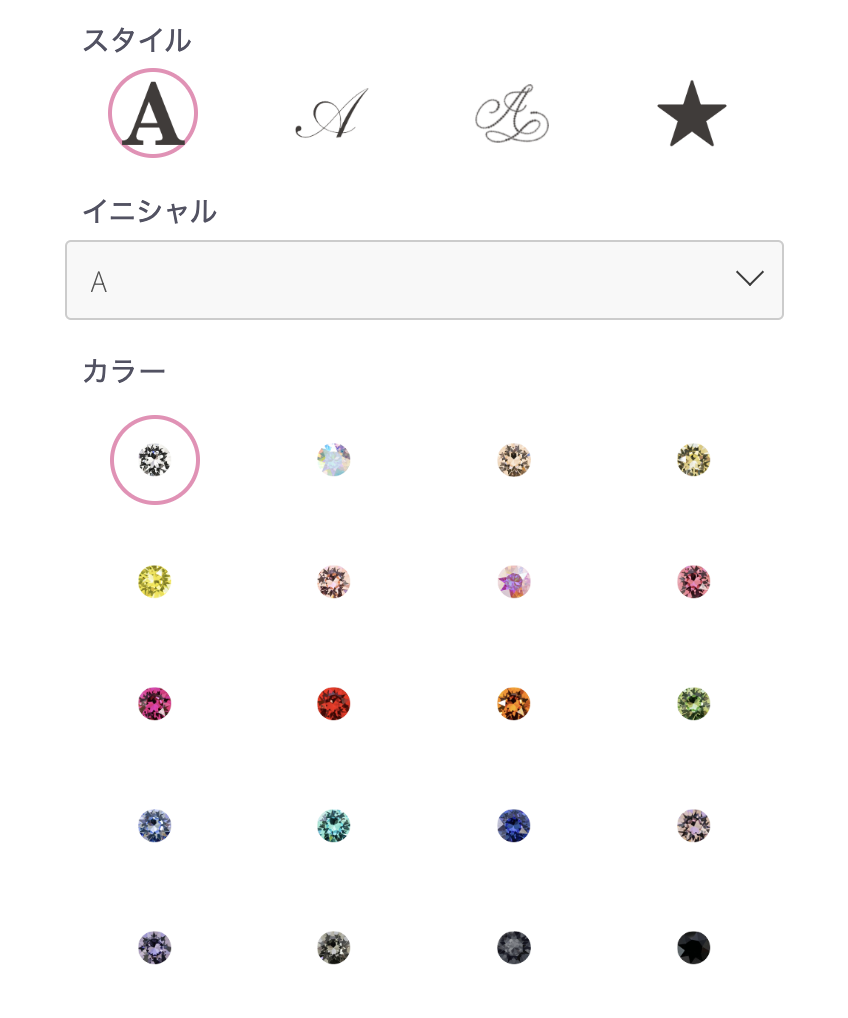
Task: Choose the rose pink crystal color
Action: [x=693, y=581]
